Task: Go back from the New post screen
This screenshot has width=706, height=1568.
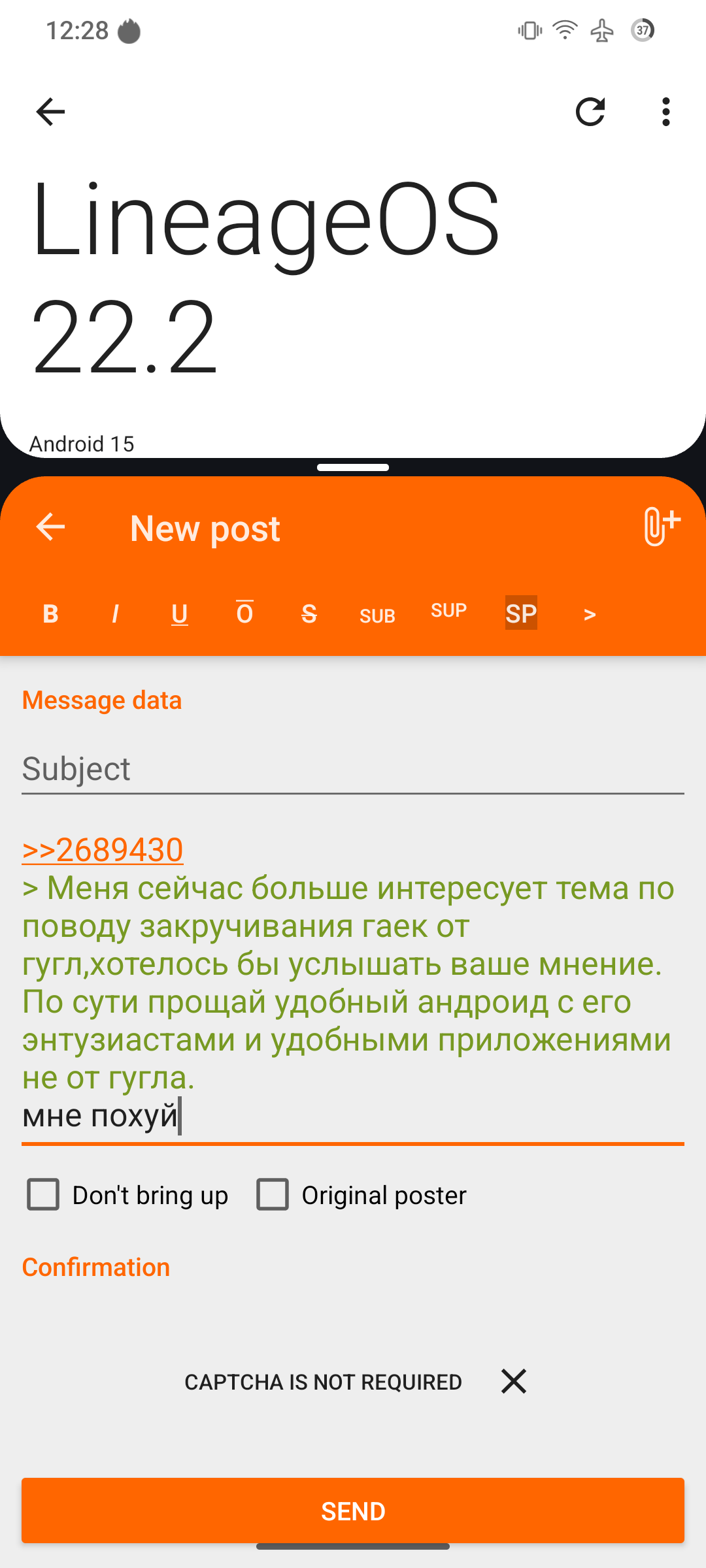Action: point(50,527)
